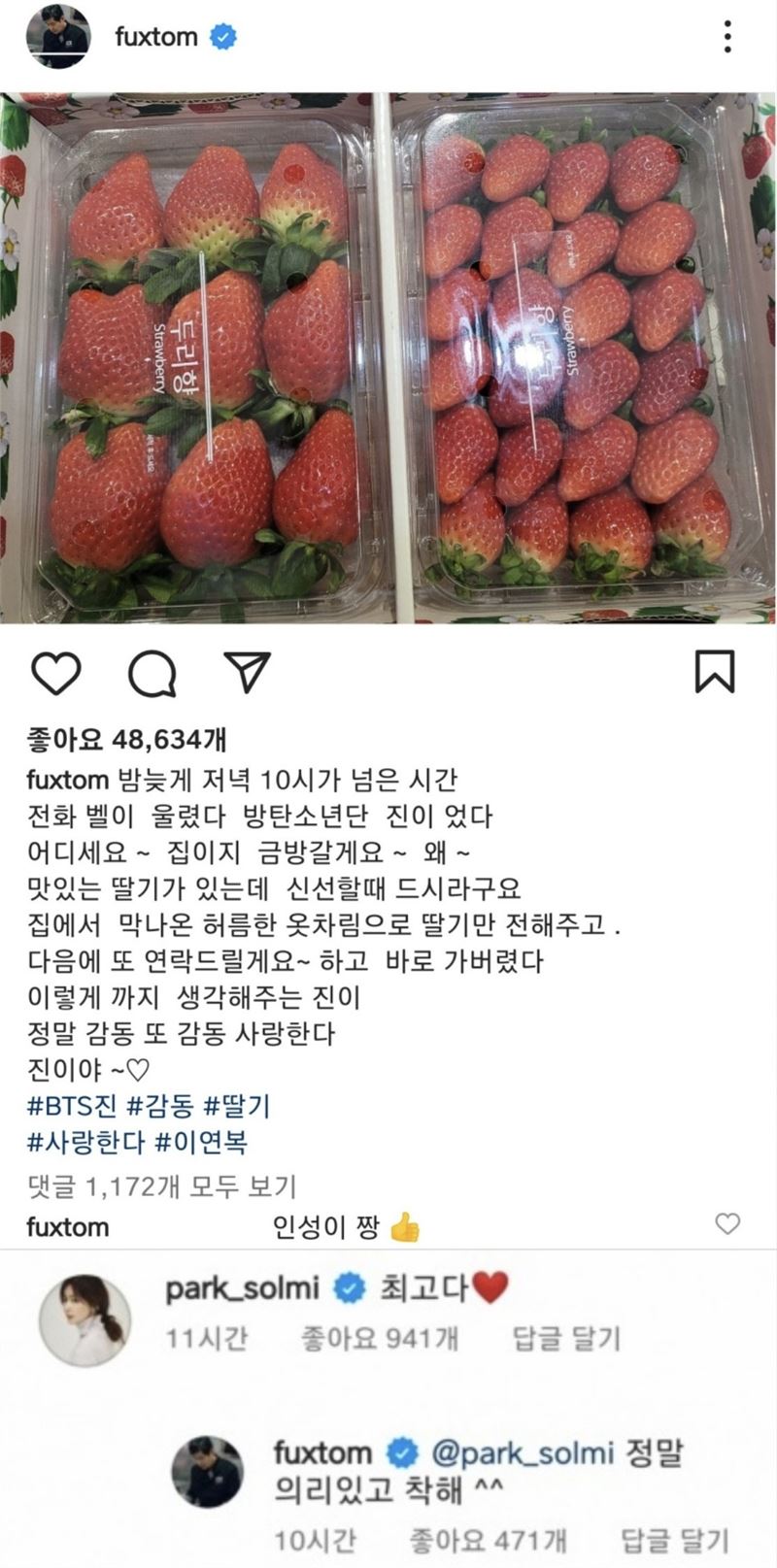
Task: View likes on park_solmi's comment (좋아요 941개)
Action: pos(380,1339)
